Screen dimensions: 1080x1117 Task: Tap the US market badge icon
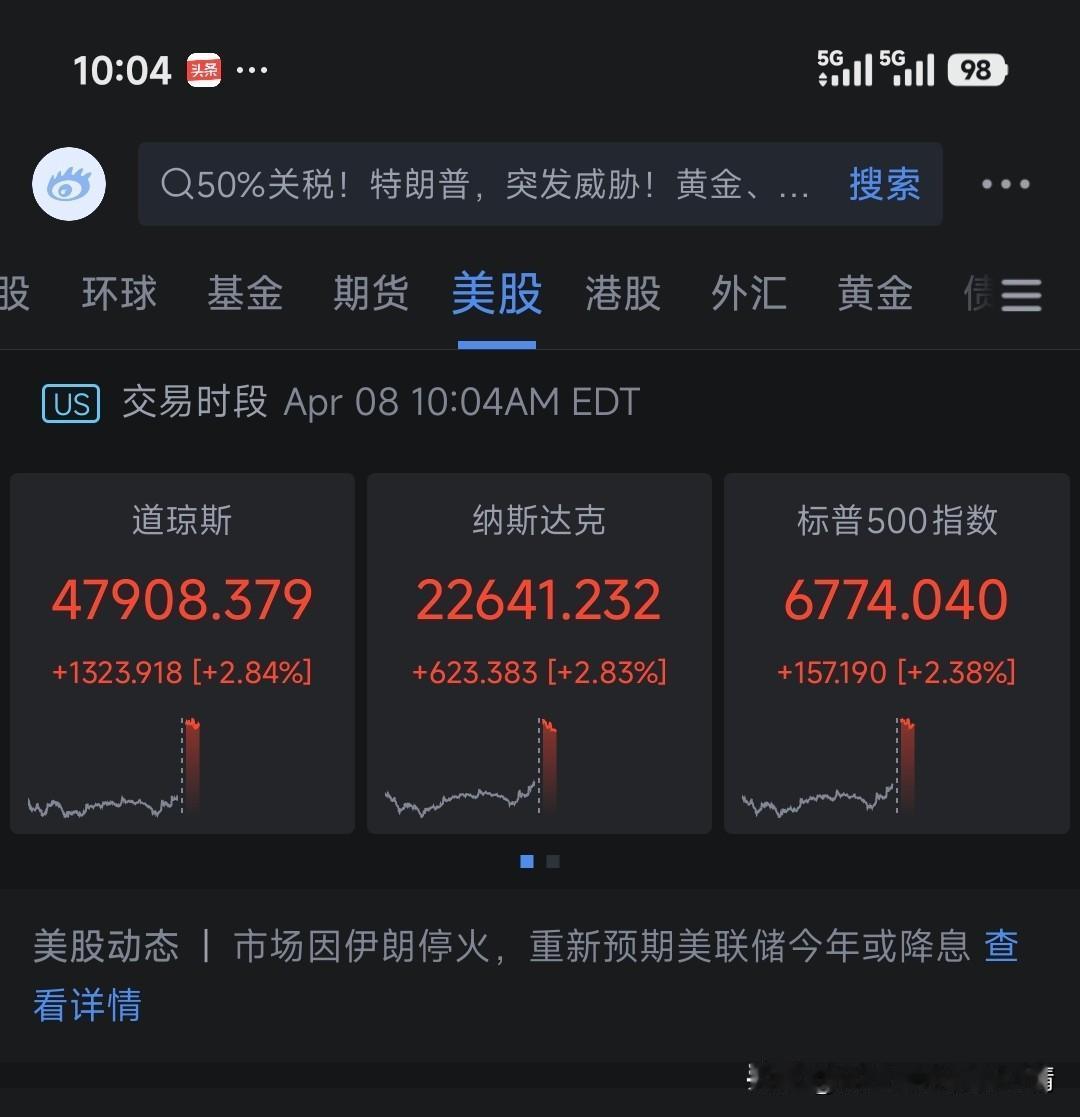(70, 401)
